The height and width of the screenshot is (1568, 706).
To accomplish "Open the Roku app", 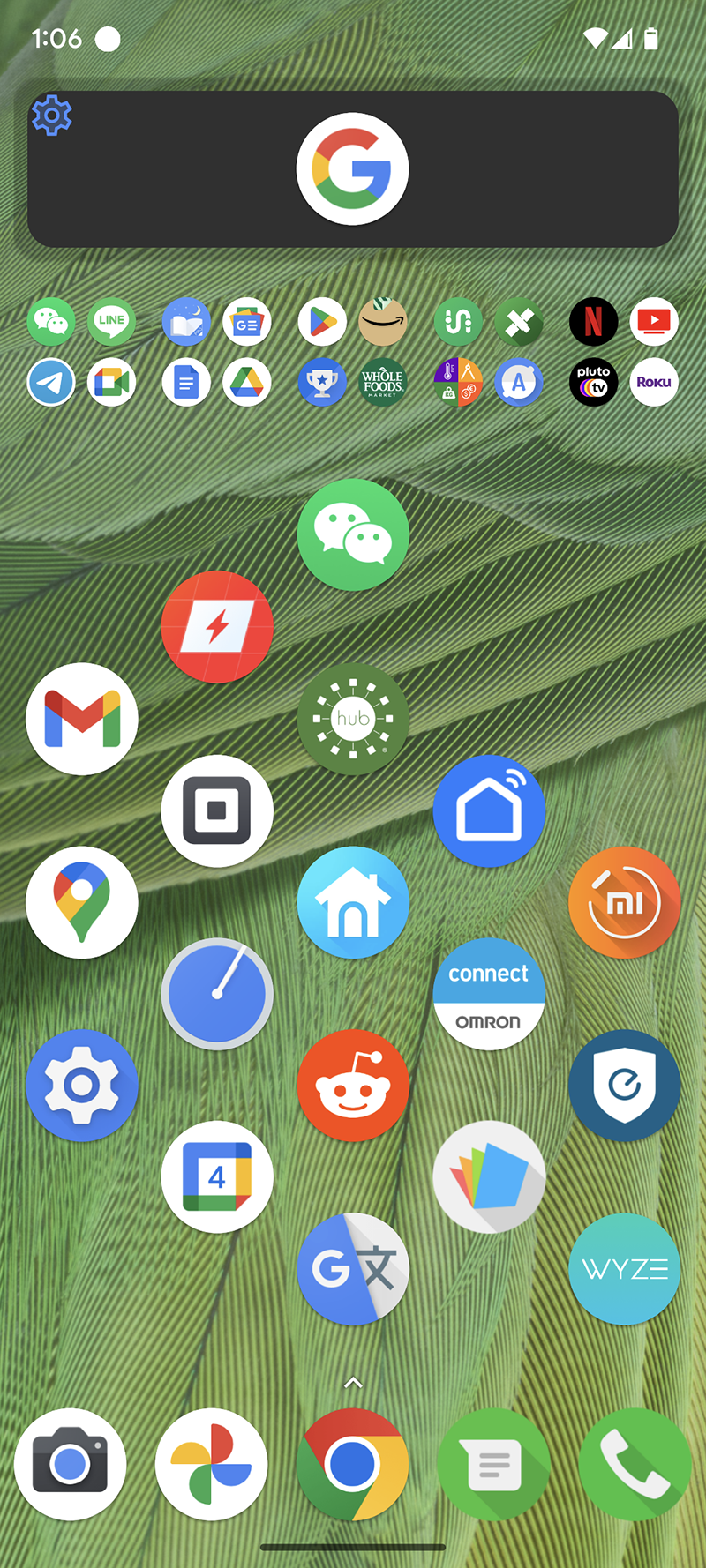I will pos(654,382).
